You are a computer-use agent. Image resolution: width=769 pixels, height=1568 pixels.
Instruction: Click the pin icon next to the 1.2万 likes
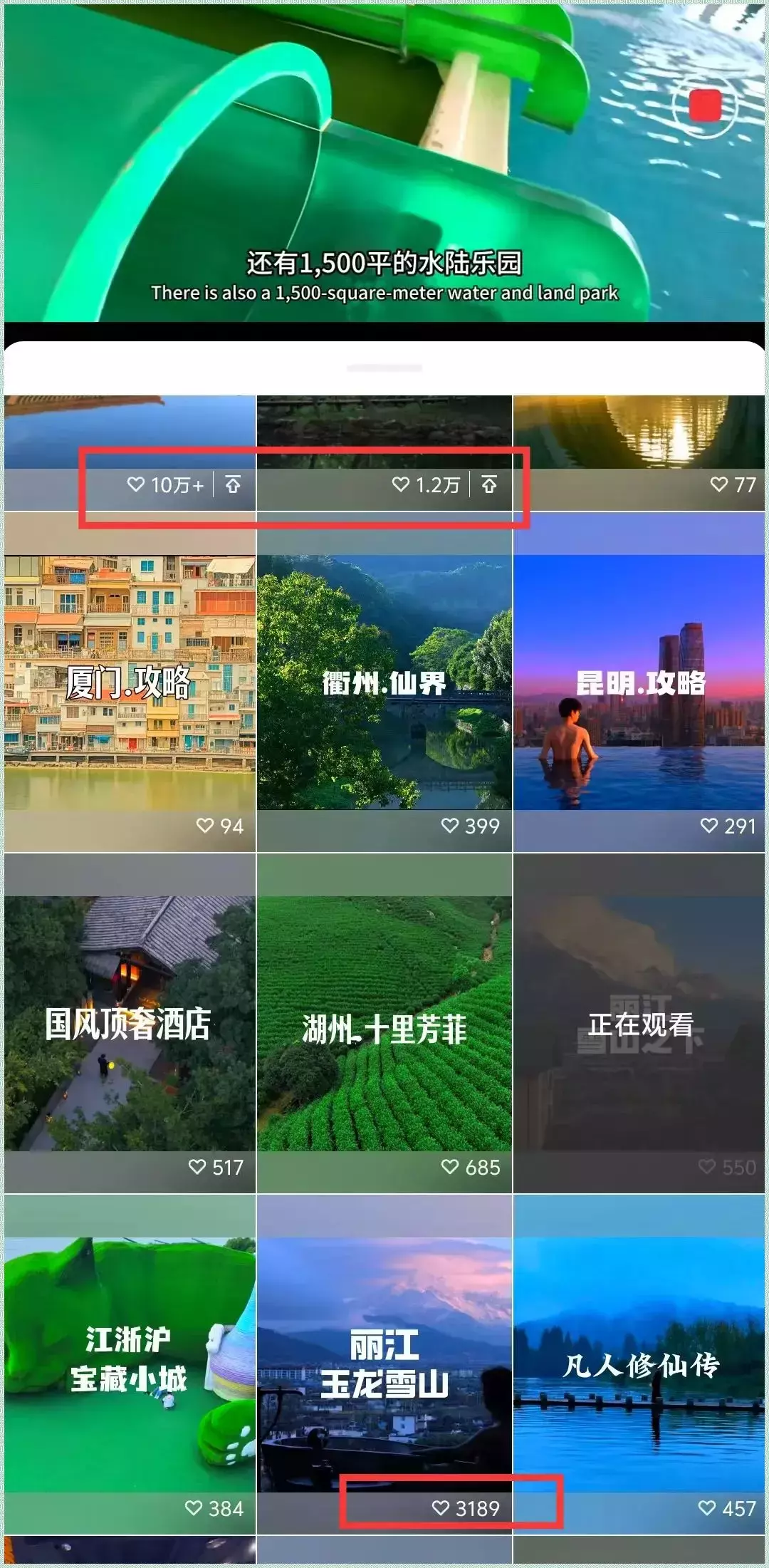(x=489, y=484)
